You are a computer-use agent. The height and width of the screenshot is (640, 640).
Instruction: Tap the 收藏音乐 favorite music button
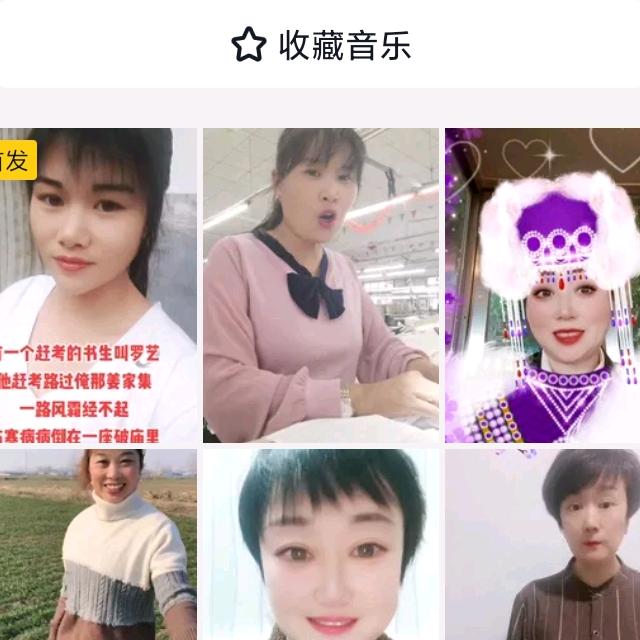click(321, 45)
